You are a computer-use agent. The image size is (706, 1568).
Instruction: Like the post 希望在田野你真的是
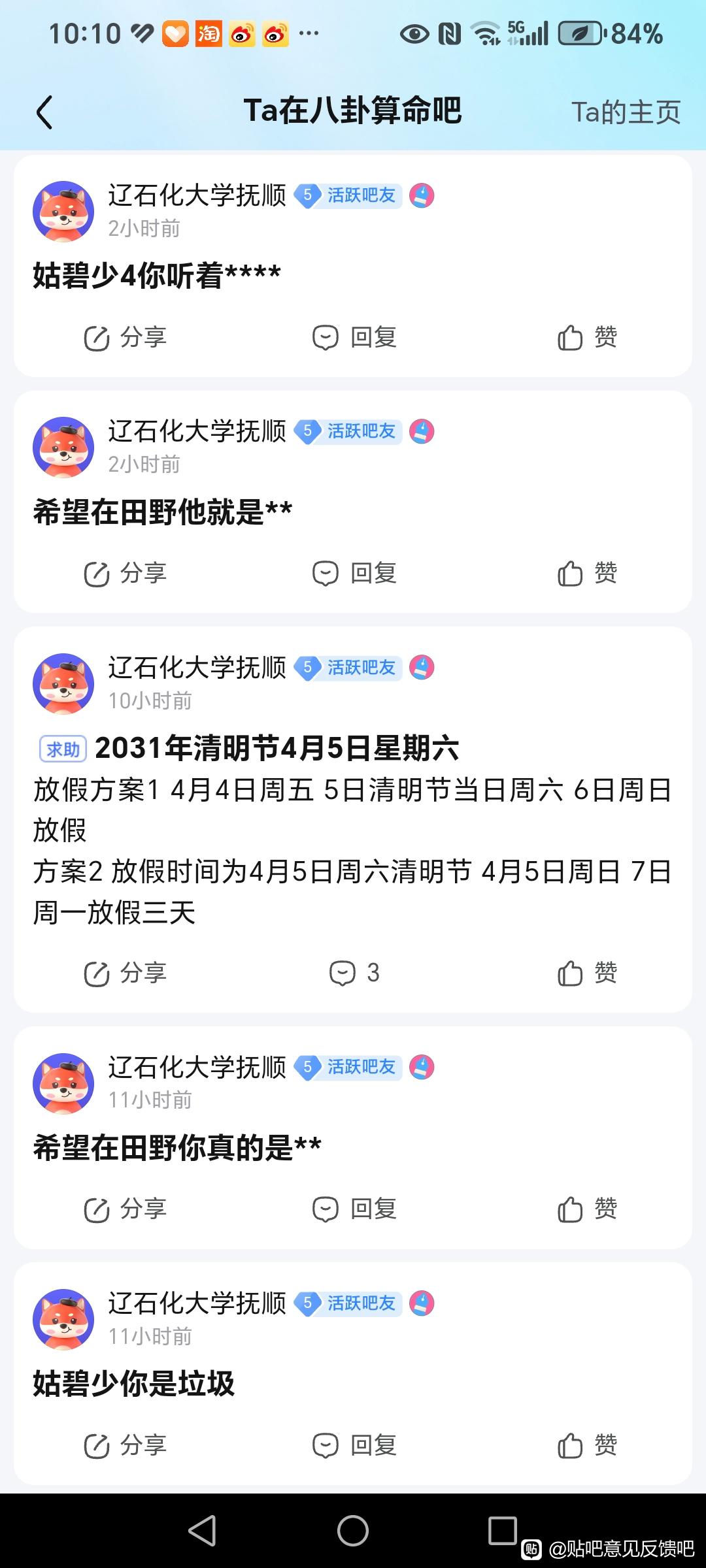[587, 1209]
